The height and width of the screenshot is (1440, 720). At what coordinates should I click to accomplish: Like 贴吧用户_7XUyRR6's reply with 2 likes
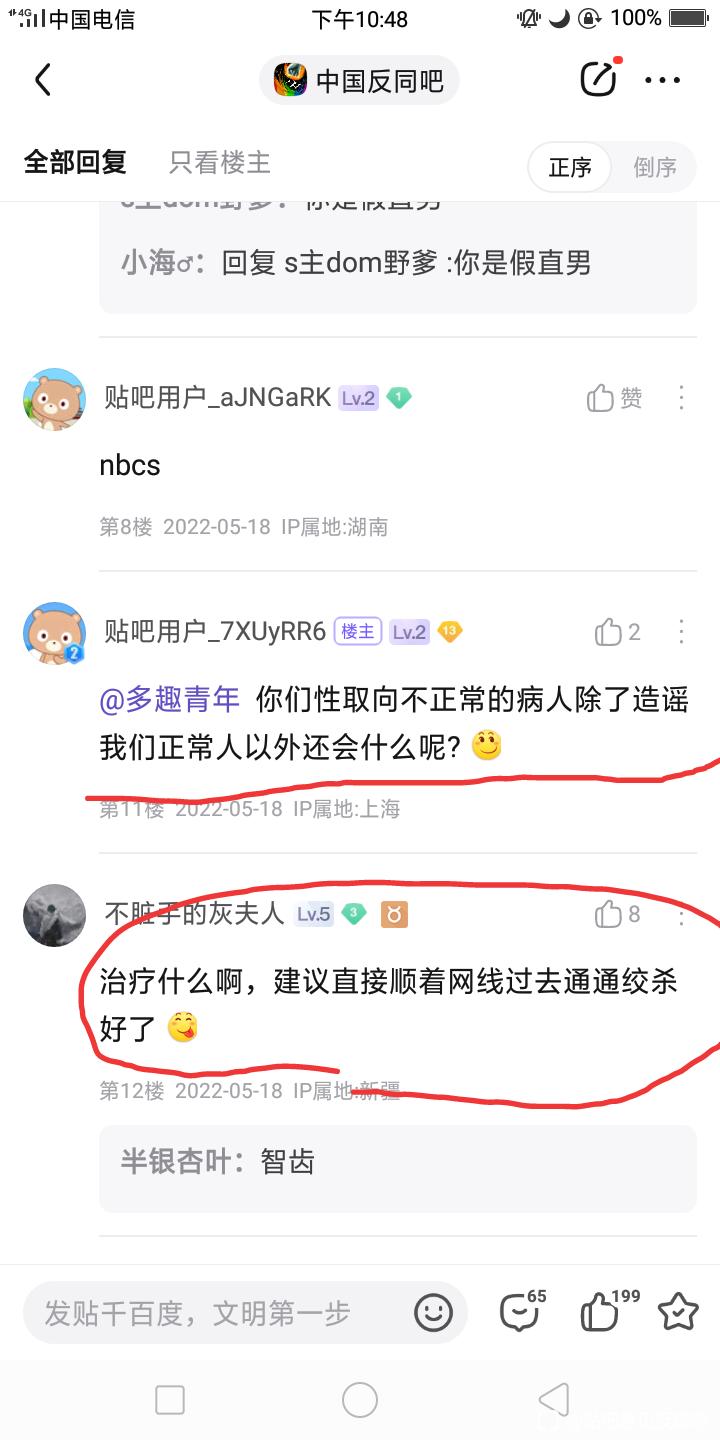coord(618,632)
